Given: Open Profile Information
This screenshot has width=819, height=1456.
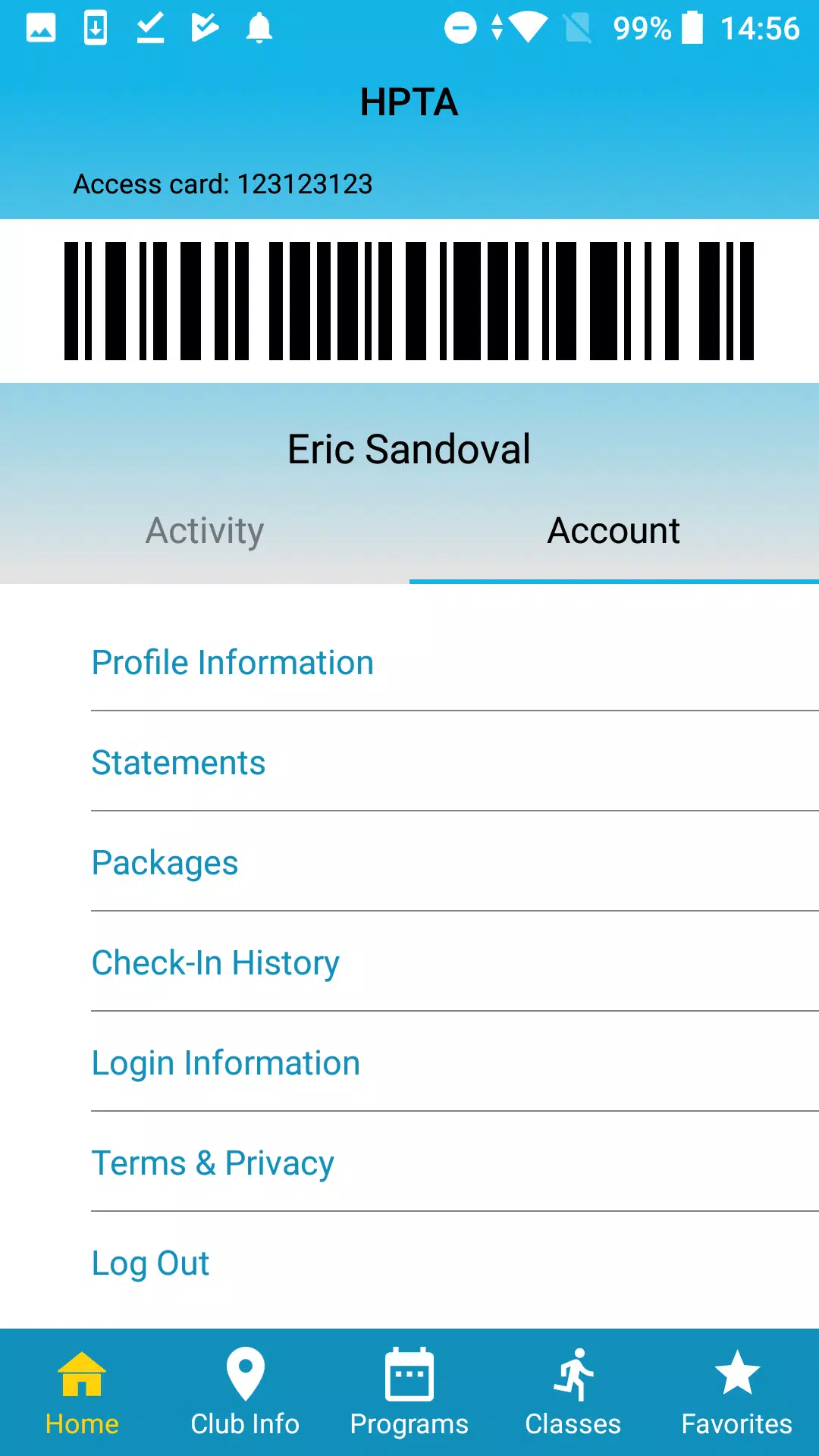Looking at the screenshot, I should pyautogui.click(x=455, y=662).
